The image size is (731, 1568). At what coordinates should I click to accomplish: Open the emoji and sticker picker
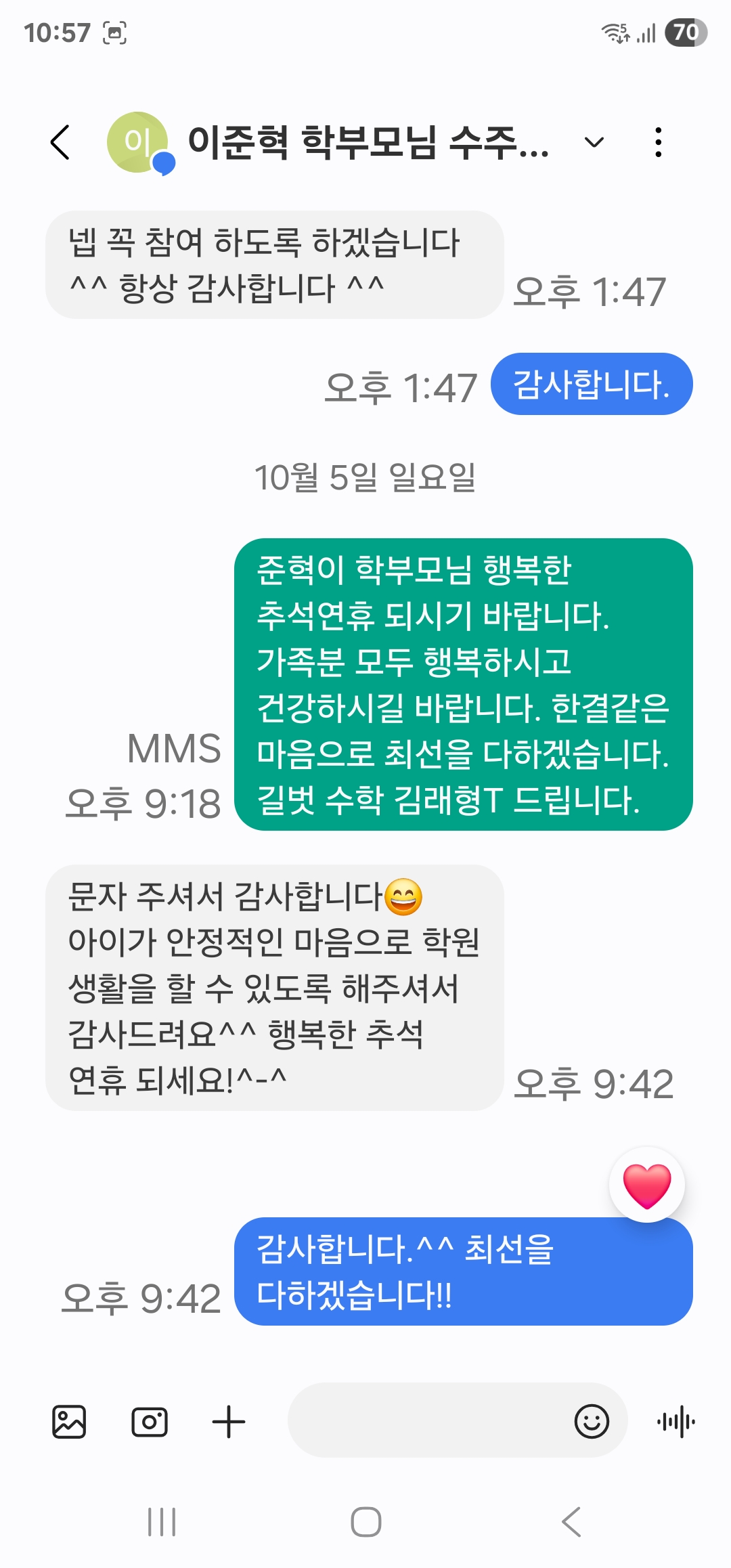[592, 1421]
